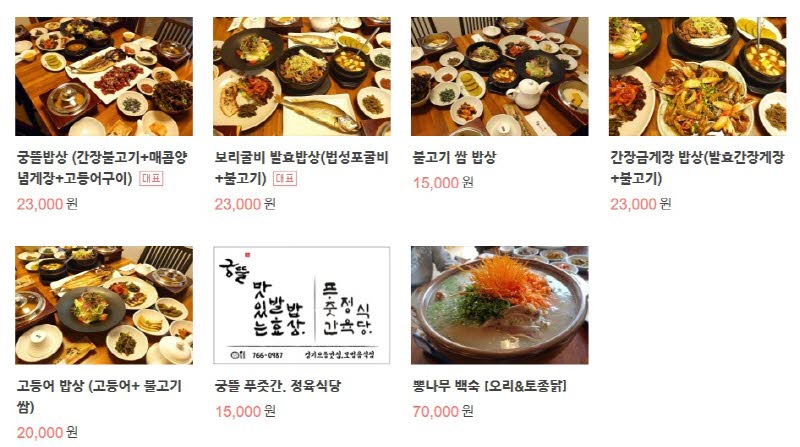Select the 뽕나무 백숙 menu item
800x447 pixels.
pos(499,305)
